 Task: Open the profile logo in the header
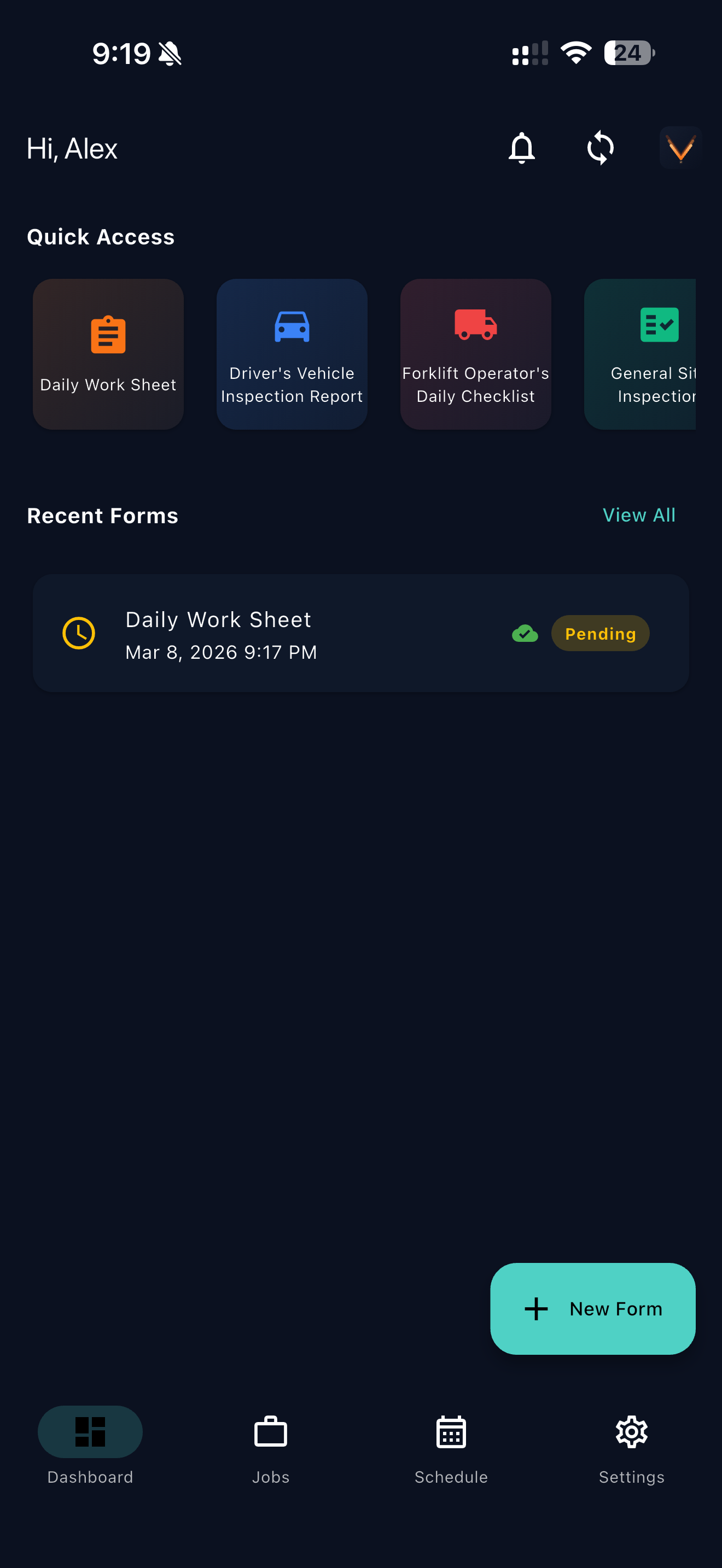click(680, 148)
